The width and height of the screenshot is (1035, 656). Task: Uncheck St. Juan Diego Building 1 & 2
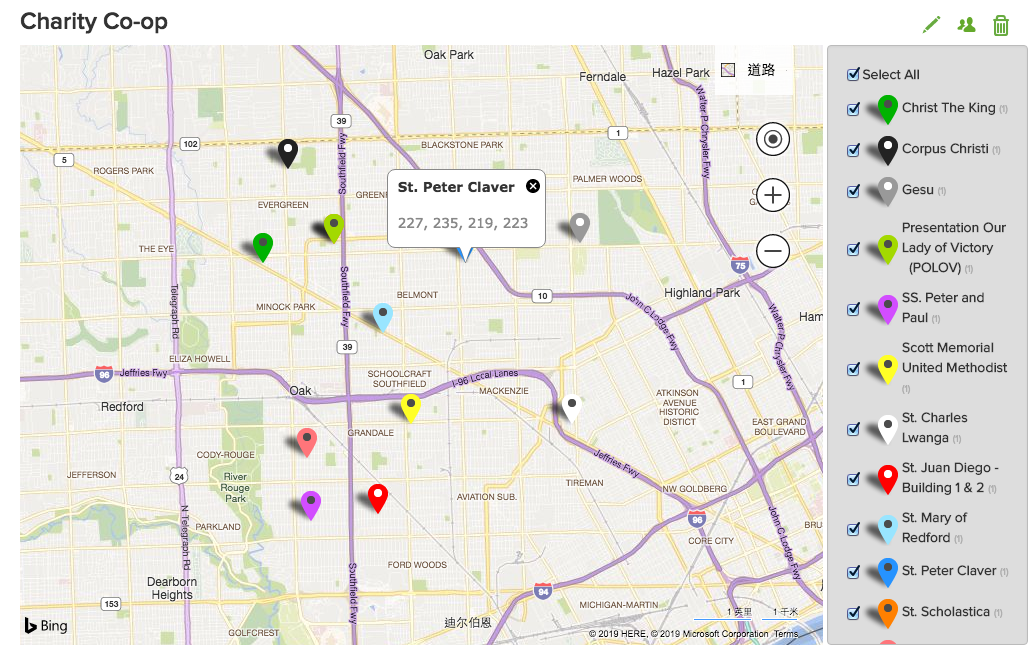[853, 479]
